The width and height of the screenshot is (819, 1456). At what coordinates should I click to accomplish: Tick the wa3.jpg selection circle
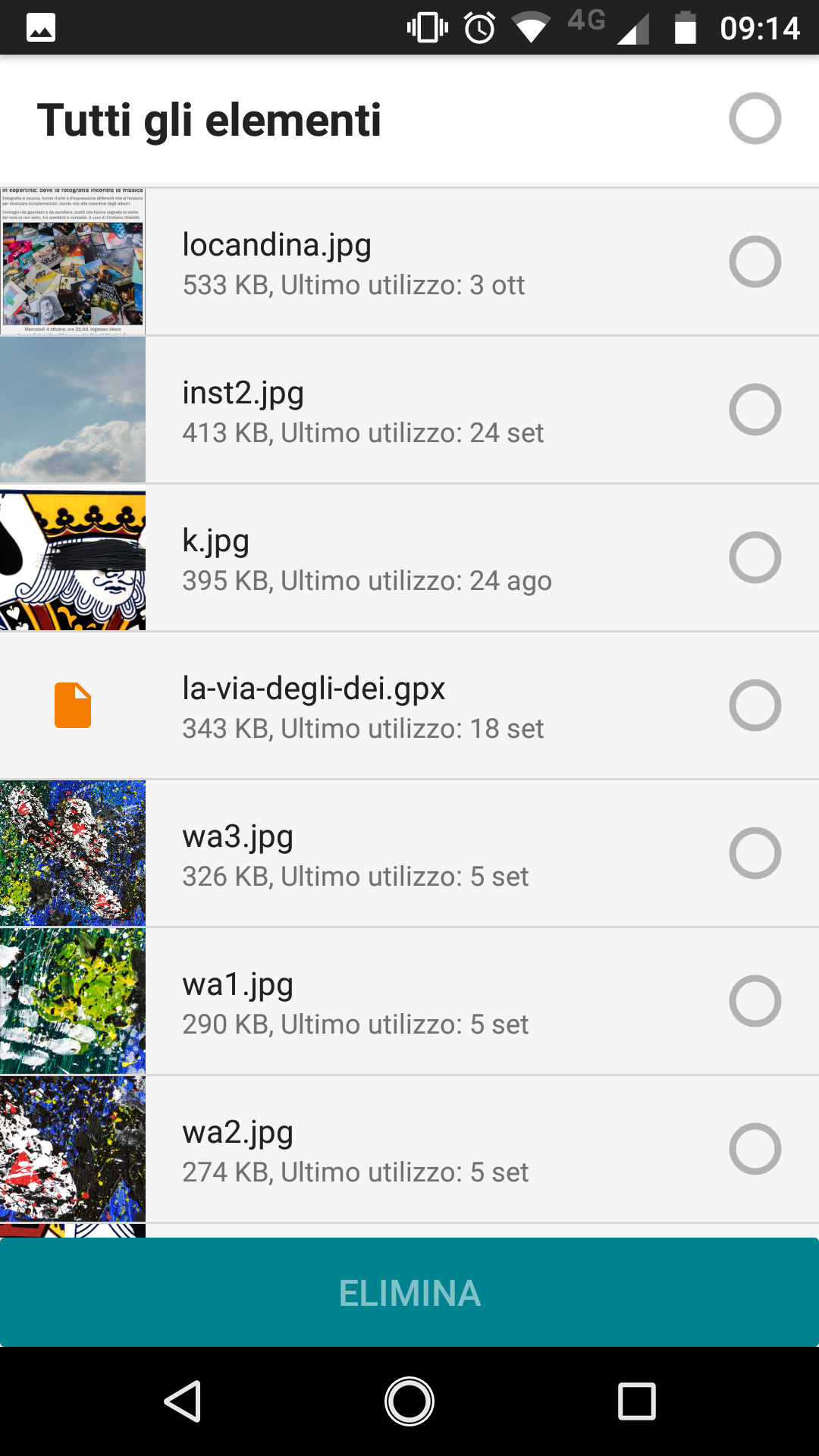(755, 853)
